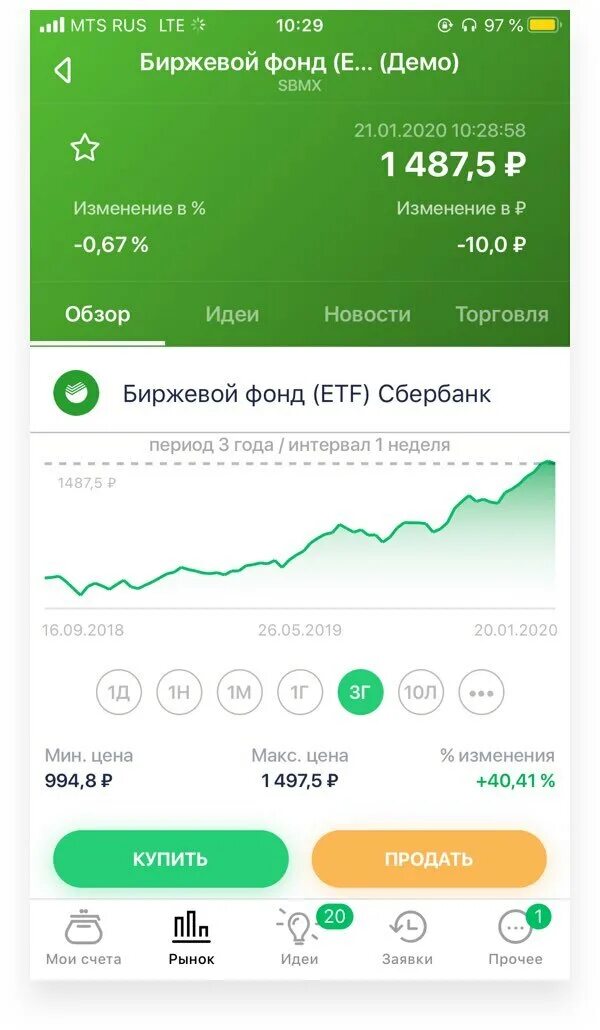Viewport: 600px width, 1030px height.
Task: Open the Прочее menu
Action: click(x=515, y=938)
